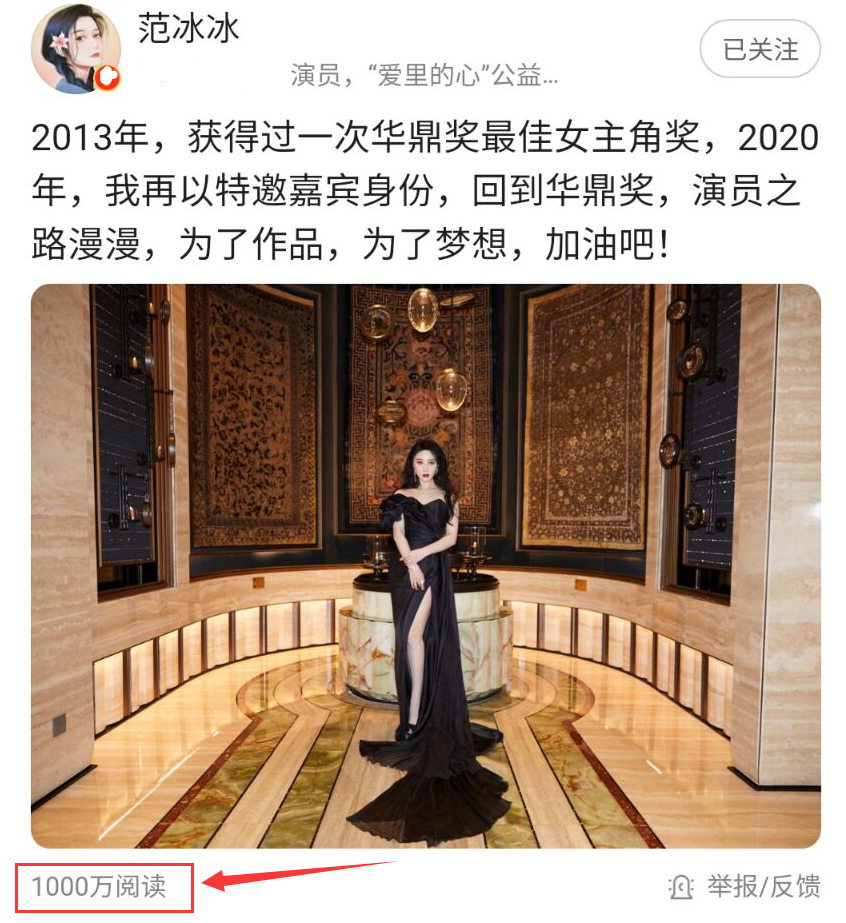Open 举报/反馈 to report the post

745,886
